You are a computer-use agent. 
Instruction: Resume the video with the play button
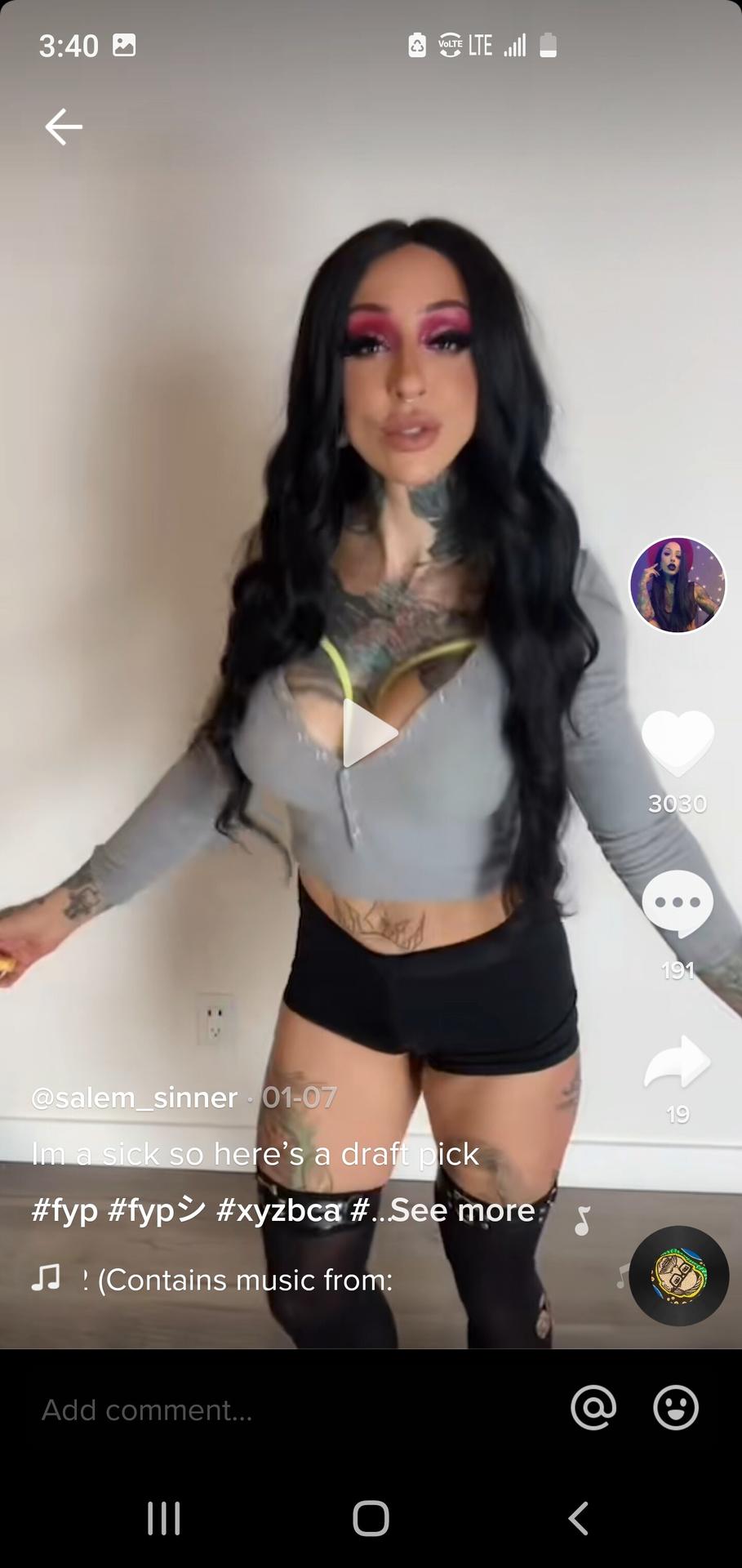369,733
